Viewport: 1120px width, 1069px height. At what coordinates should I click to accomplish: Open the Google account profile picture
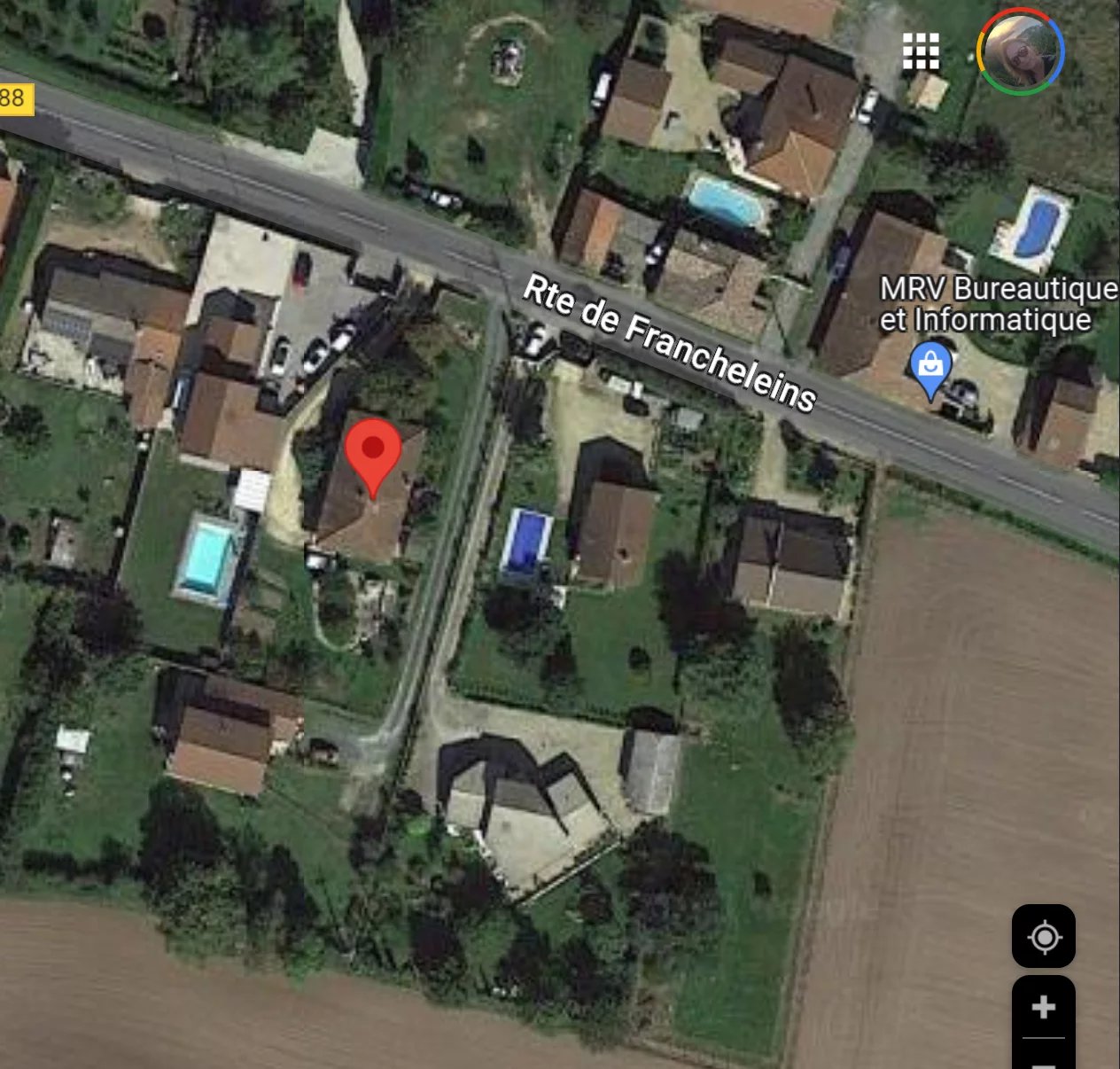pos(1020,51)
